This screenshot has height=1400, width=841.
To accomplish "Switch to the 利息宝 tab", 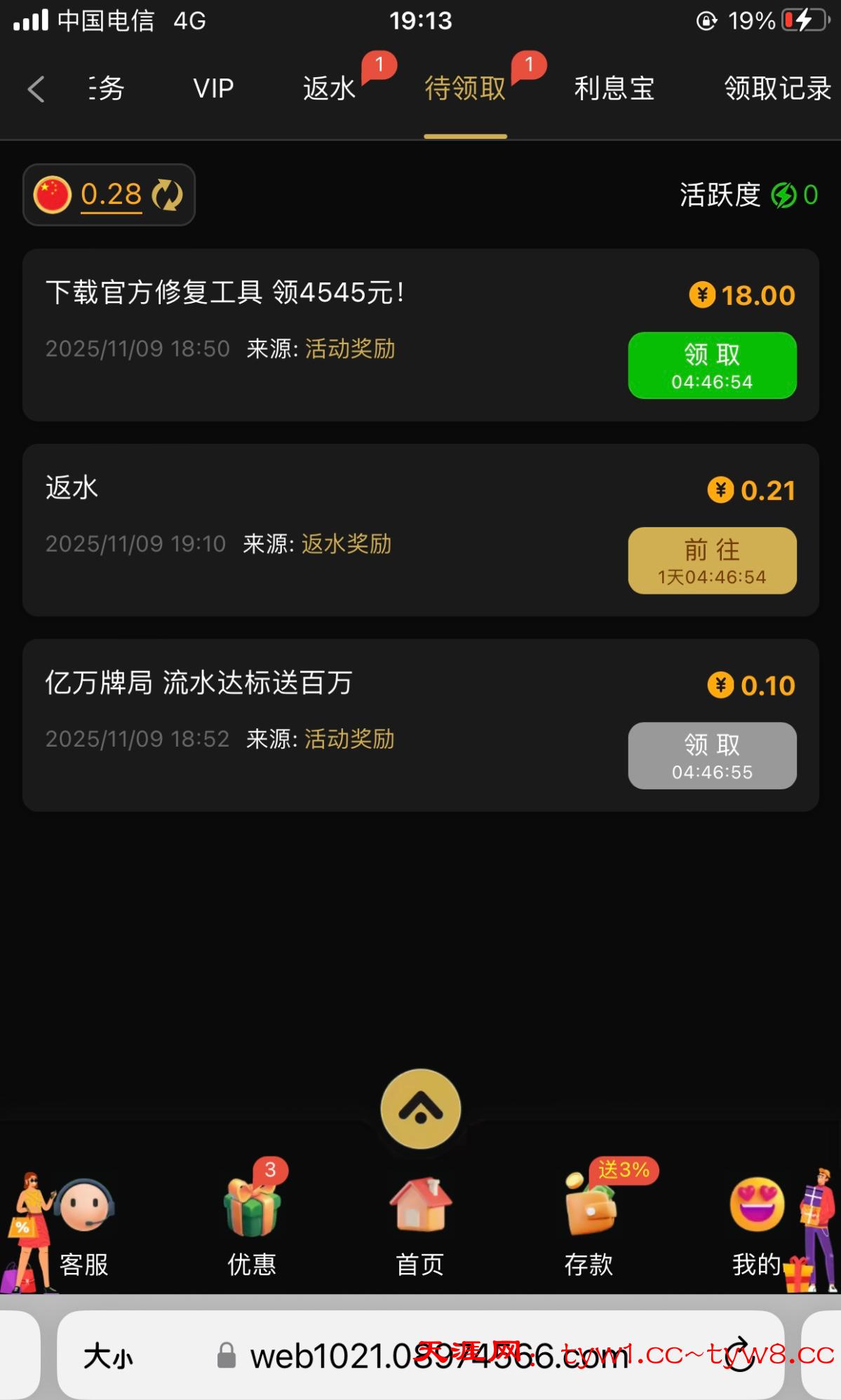I will 614,89.
